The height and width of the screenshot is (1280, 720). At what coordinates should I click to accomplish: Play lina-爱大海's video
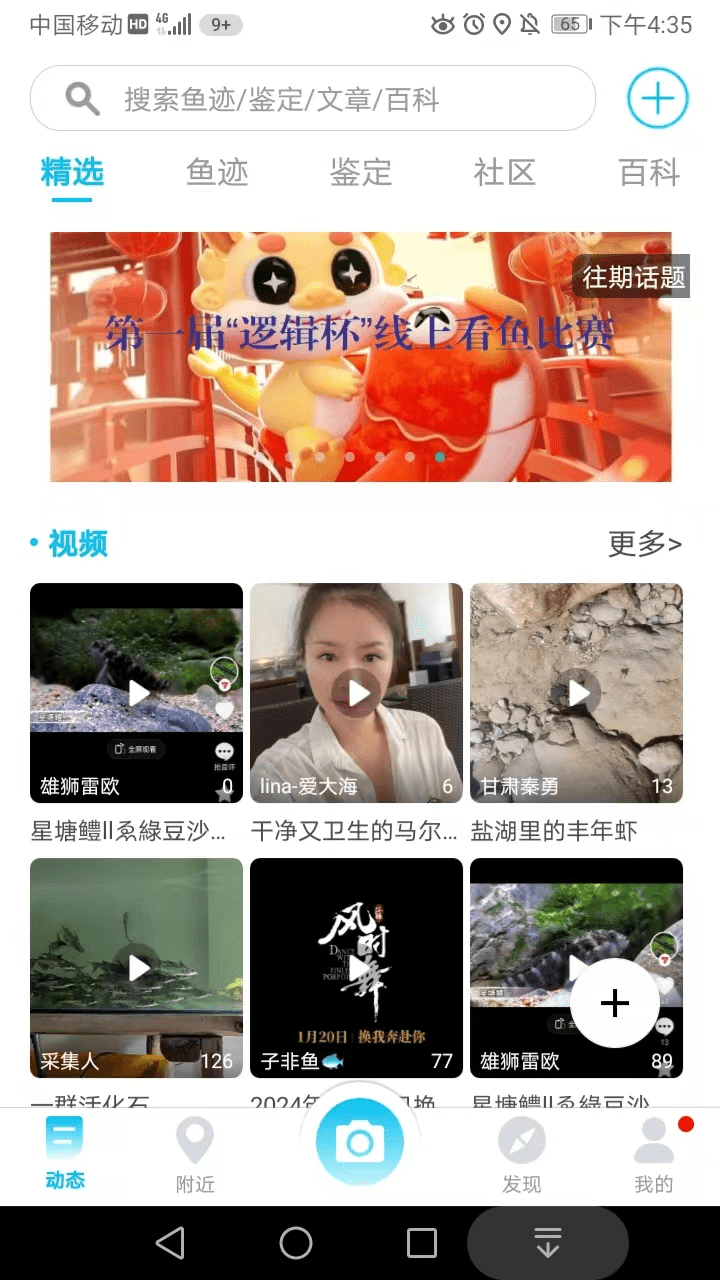point(357,692)
